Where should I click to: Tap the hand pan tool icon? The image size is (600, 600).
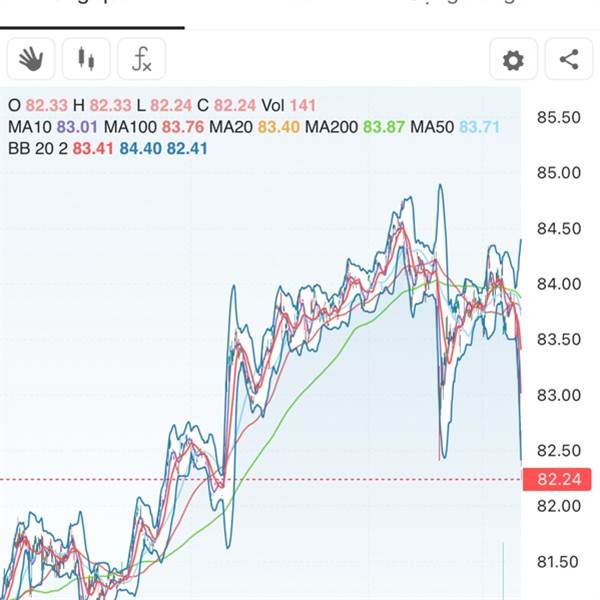31,60
